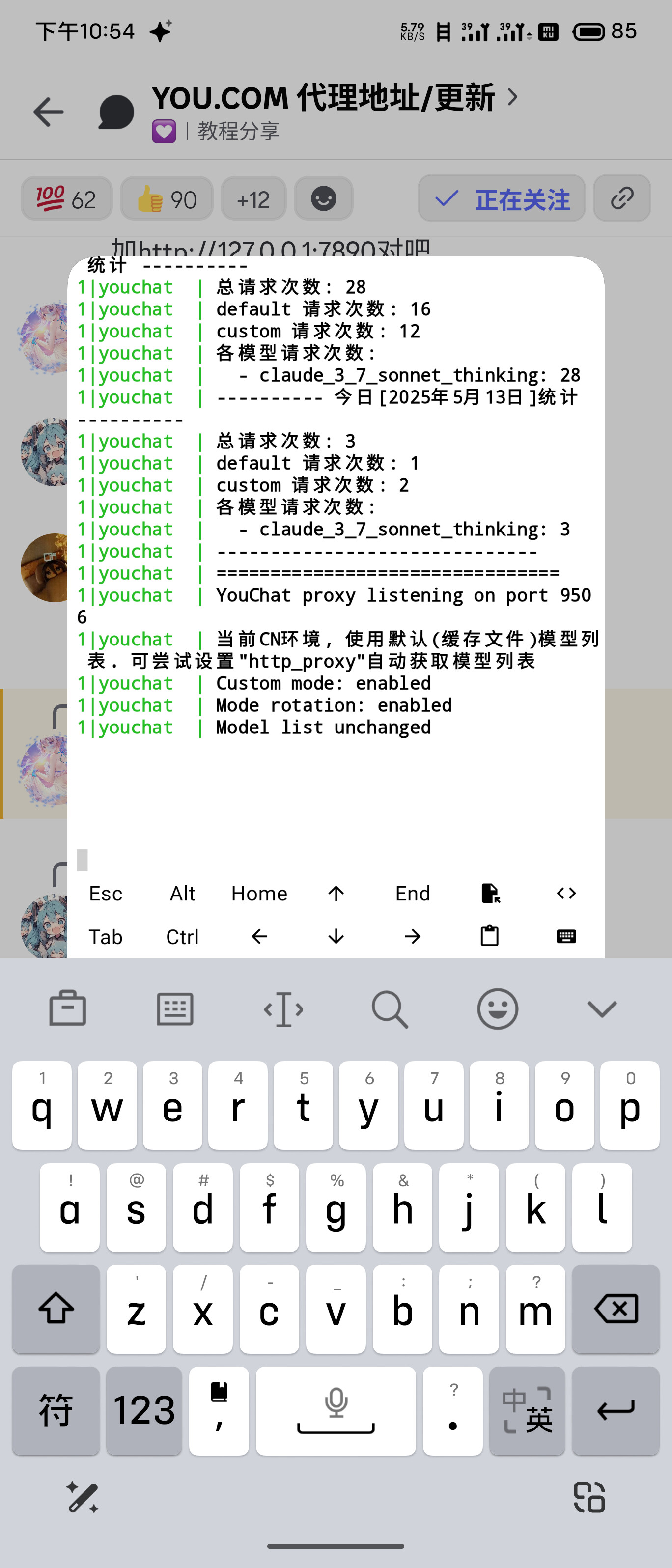Tap the 100 reaction with 62
Image resolution: width=672 pixels, height=1568 pixels.
pyautogui.click(x=67, y=199)
